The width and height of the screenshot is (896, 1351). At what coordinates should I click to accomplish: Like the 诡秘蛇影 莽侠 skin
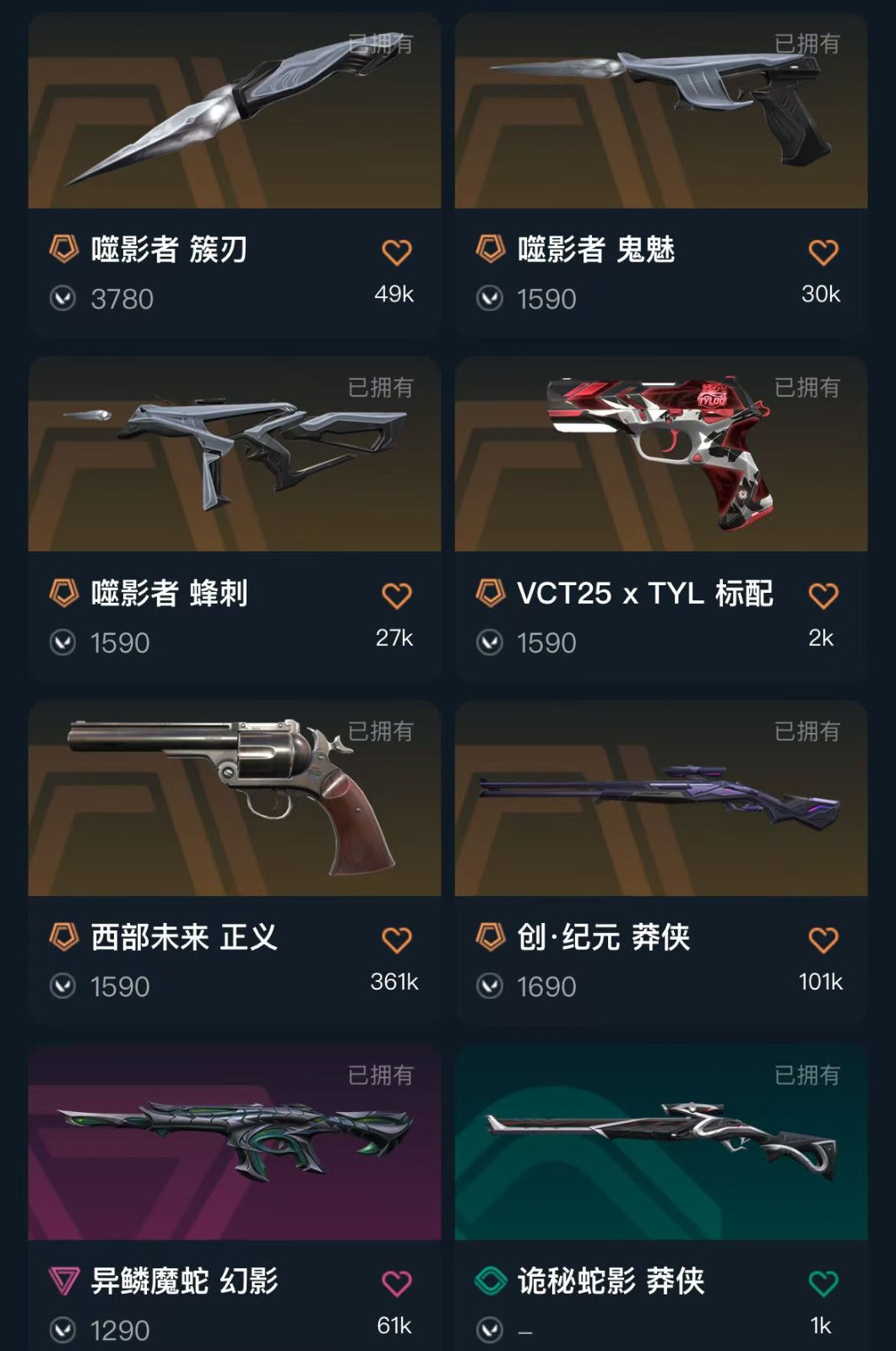pos(823,1283)
